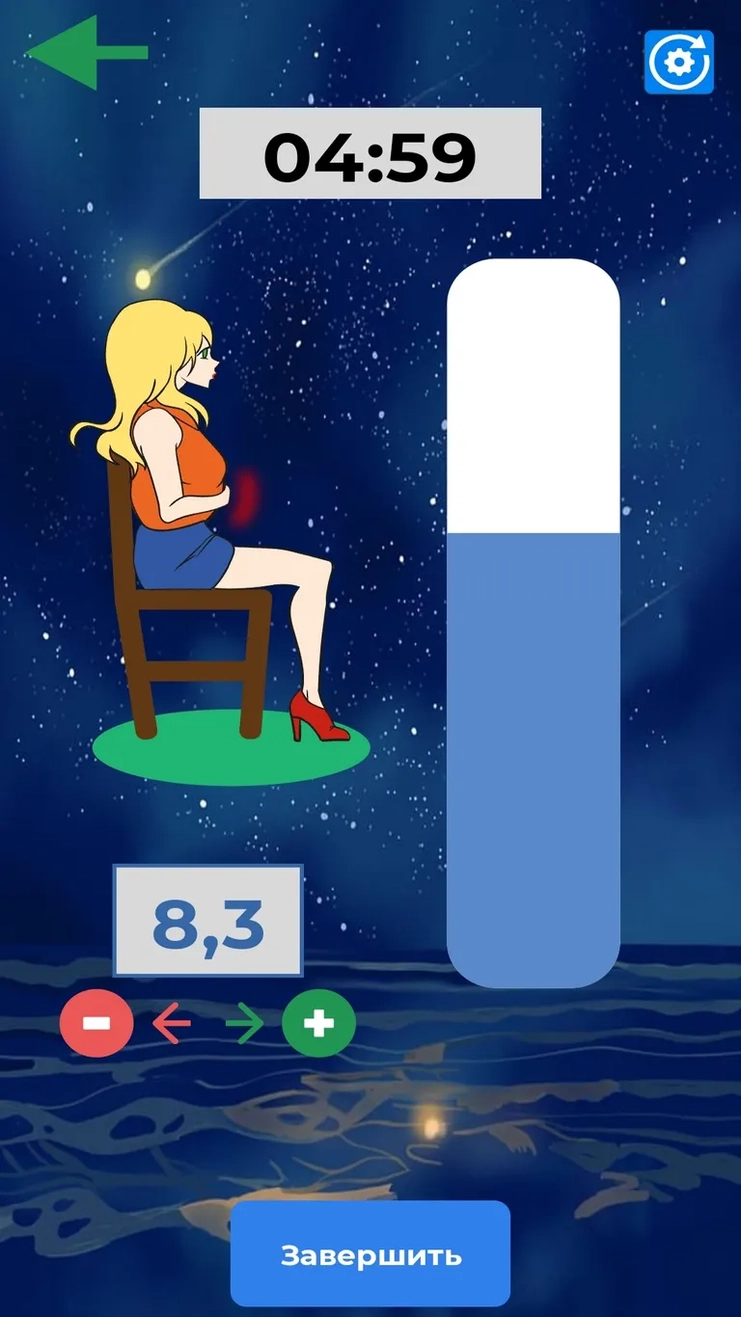The height and width of the screenshot is (1317, 741).
Task: Decrease the value with the red minus
Action: point(96,1023)
